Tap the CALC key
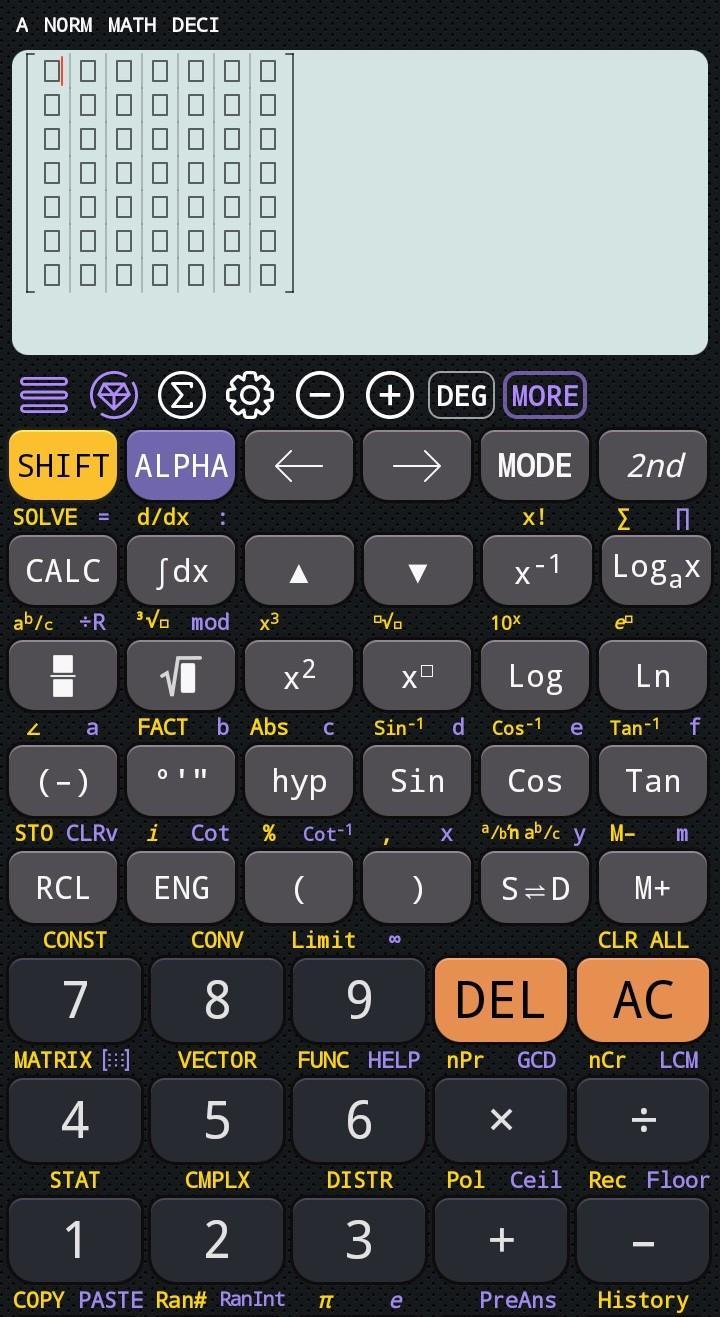Screen dimensions: 720x1317 [x=63, y=571]
